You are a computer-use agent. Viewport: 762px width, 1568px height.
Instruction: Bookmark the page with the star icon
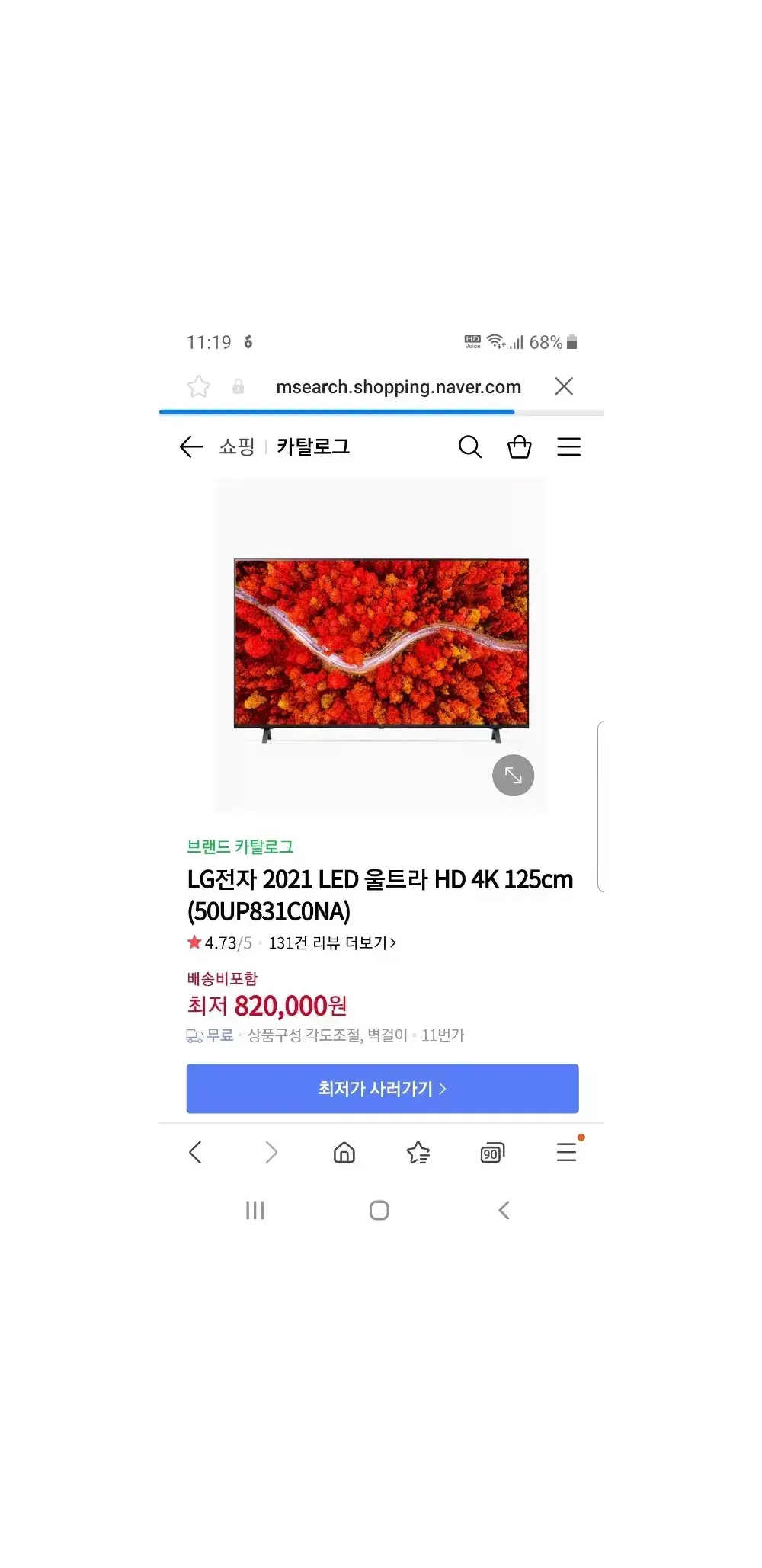pos(199,386)
